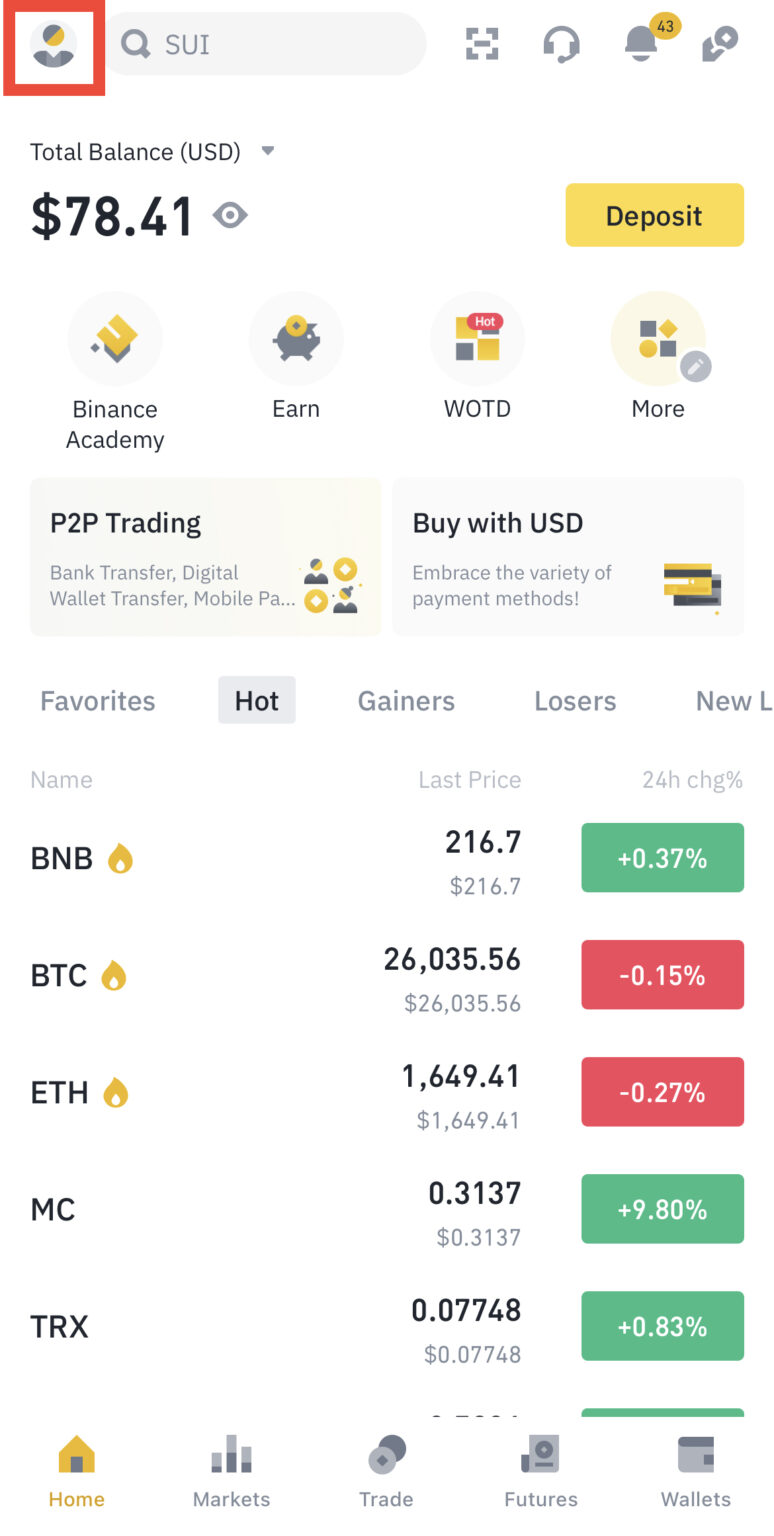
Task: Open the SUI search field
Action: [266, 44]
